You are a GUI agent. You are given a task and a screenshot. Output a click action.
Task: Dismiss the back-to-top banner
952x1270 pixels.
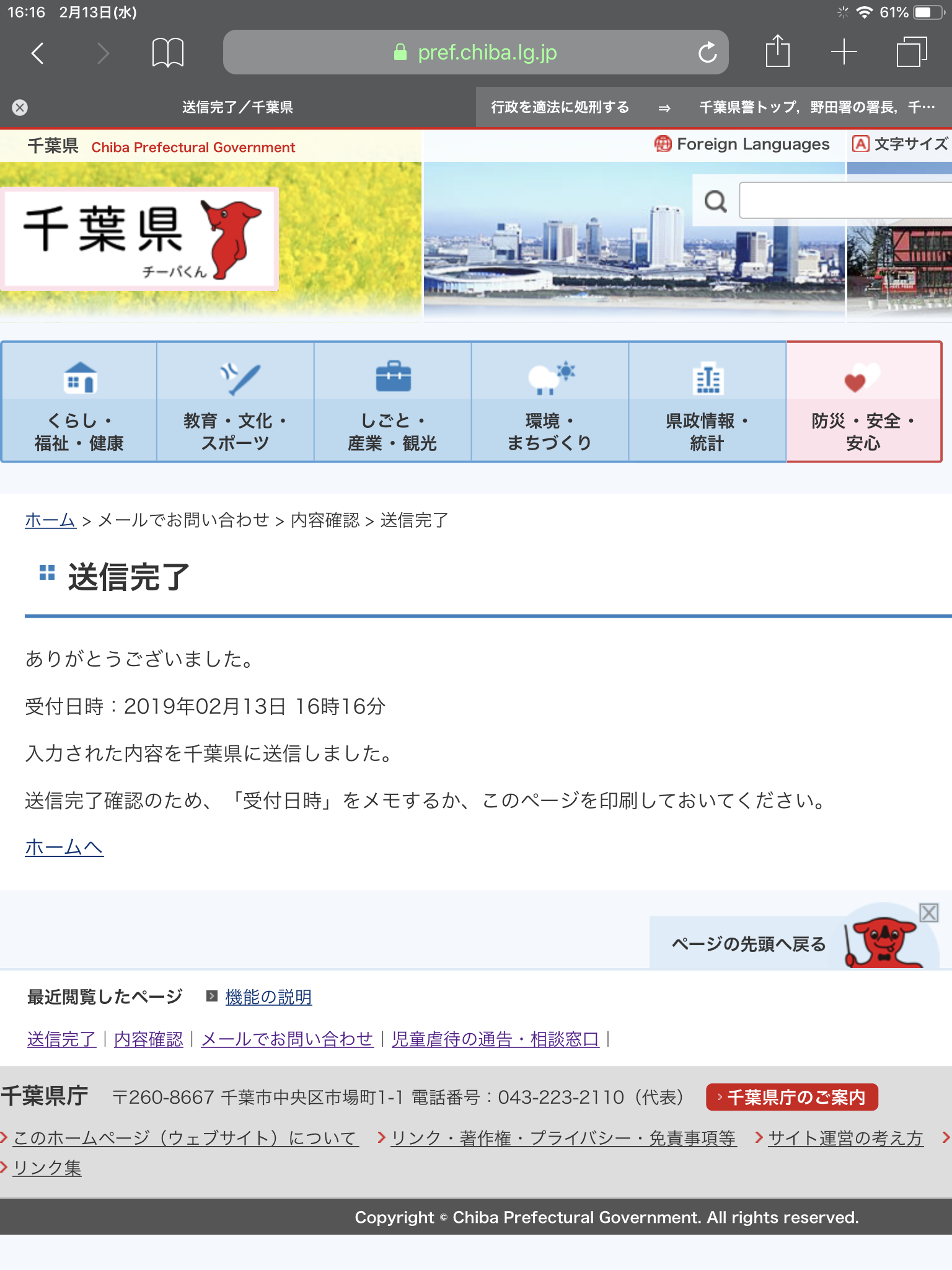[928, 913]
